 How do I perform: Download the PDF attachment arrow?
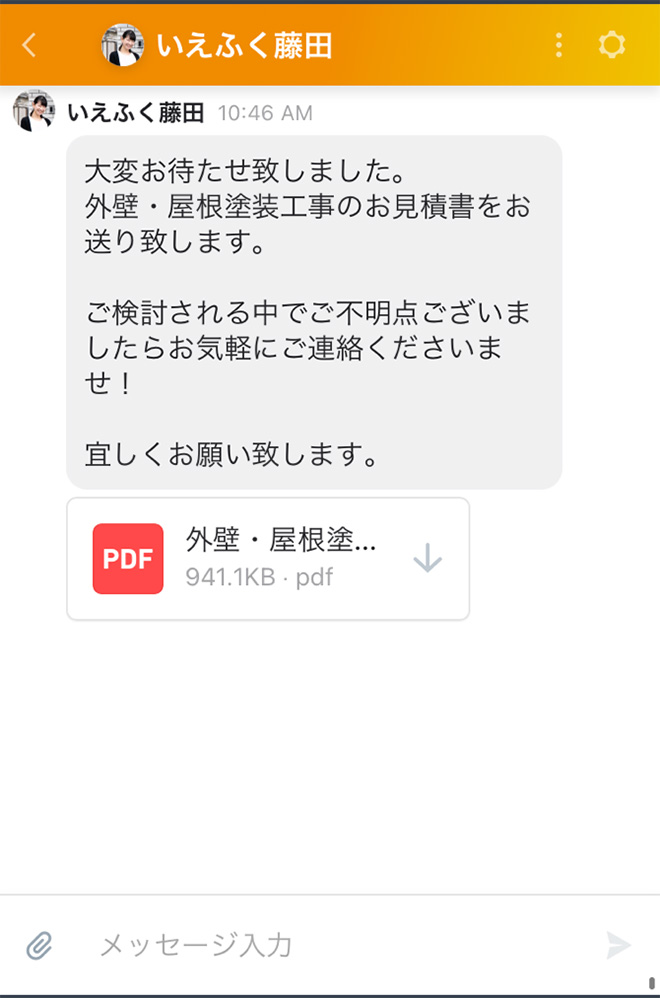427,558
